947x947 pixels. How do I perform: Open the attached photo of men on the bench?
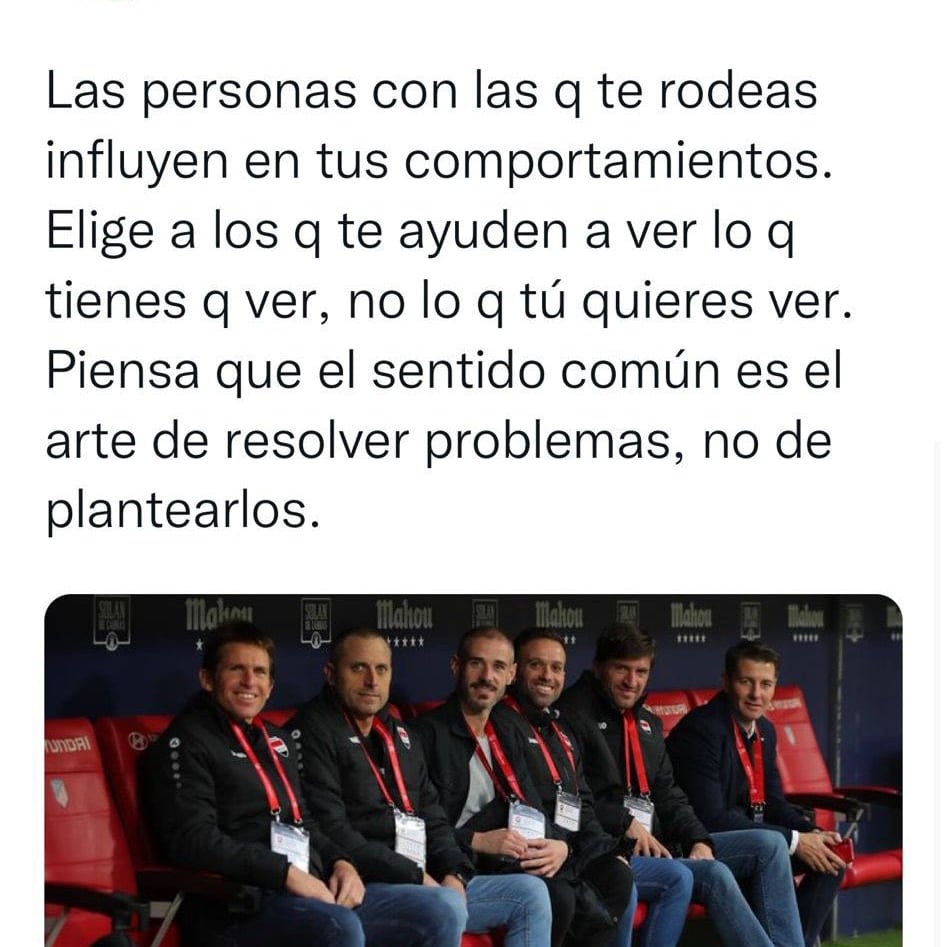(x=473, y=770)
